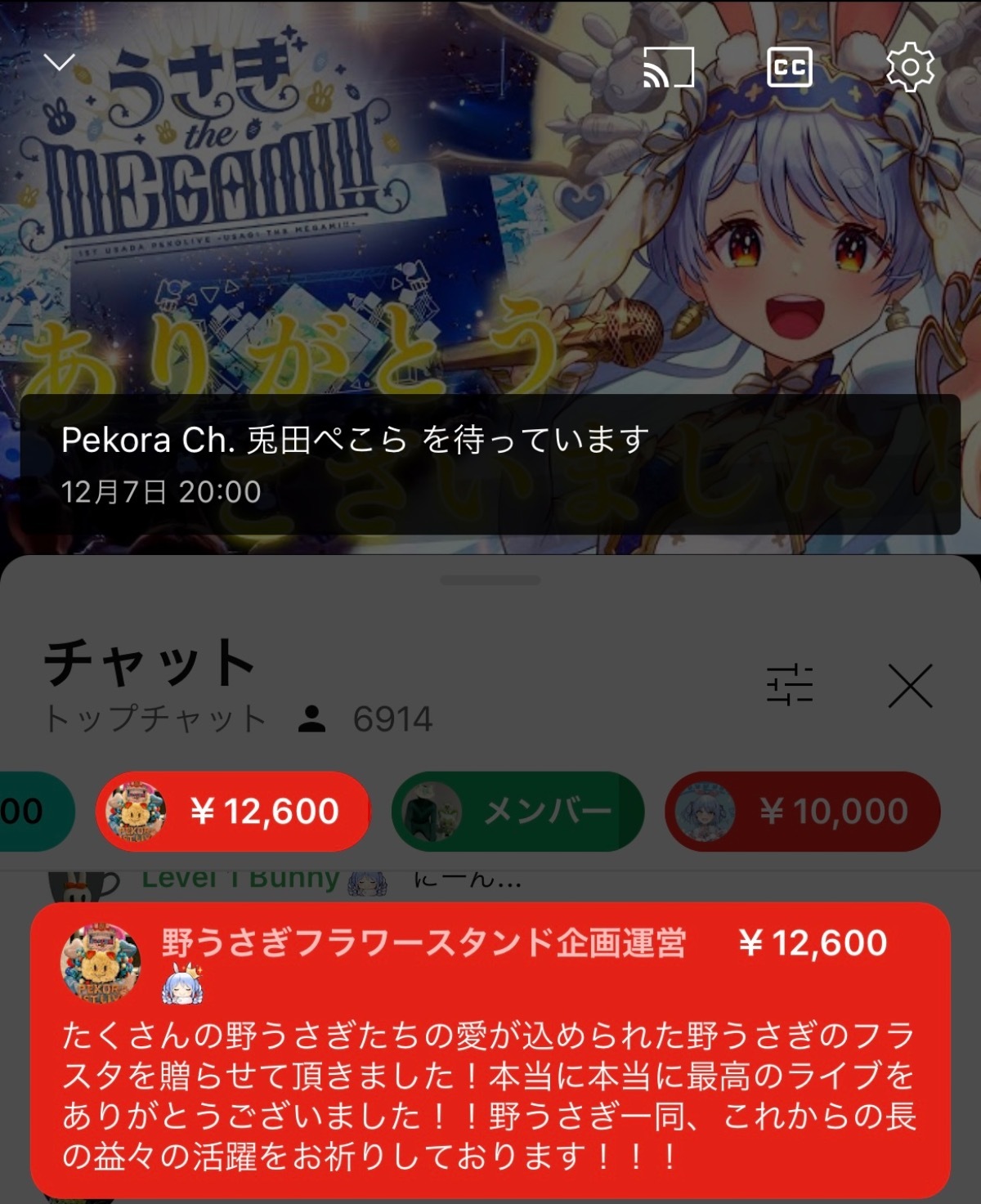Viewport: 981px width, 1204px height.
Task: Open the メンバー membership chip
Action: tap(517, 811)
